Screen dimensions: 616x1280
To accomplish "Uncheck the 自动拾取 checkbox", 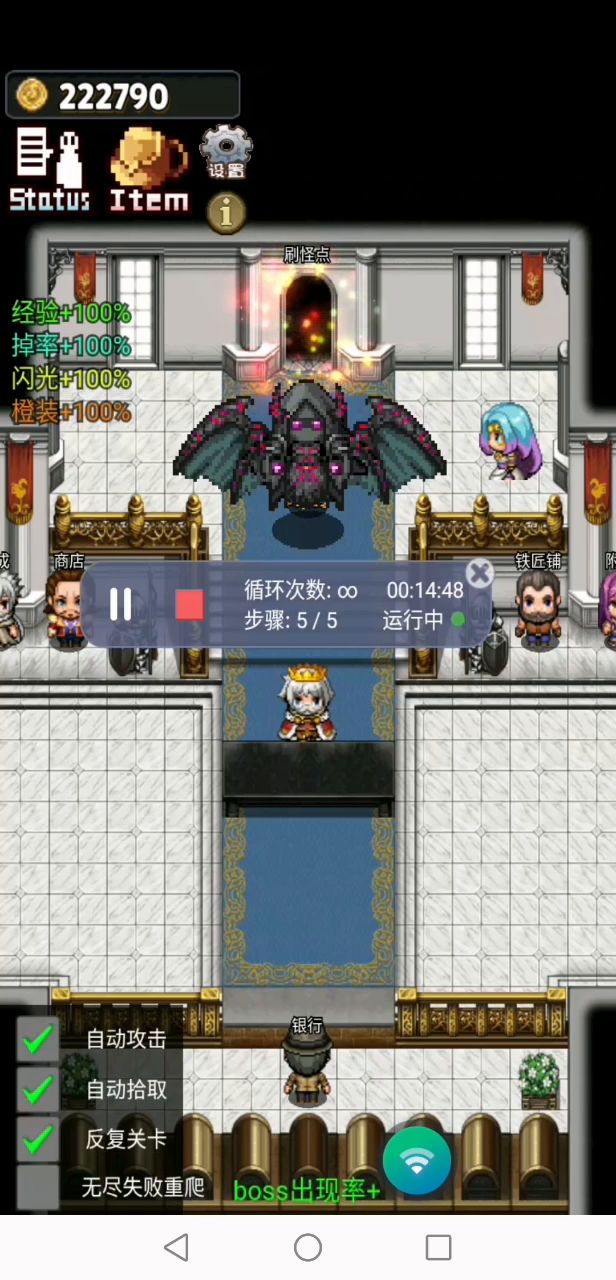I will coord(38,1090).
